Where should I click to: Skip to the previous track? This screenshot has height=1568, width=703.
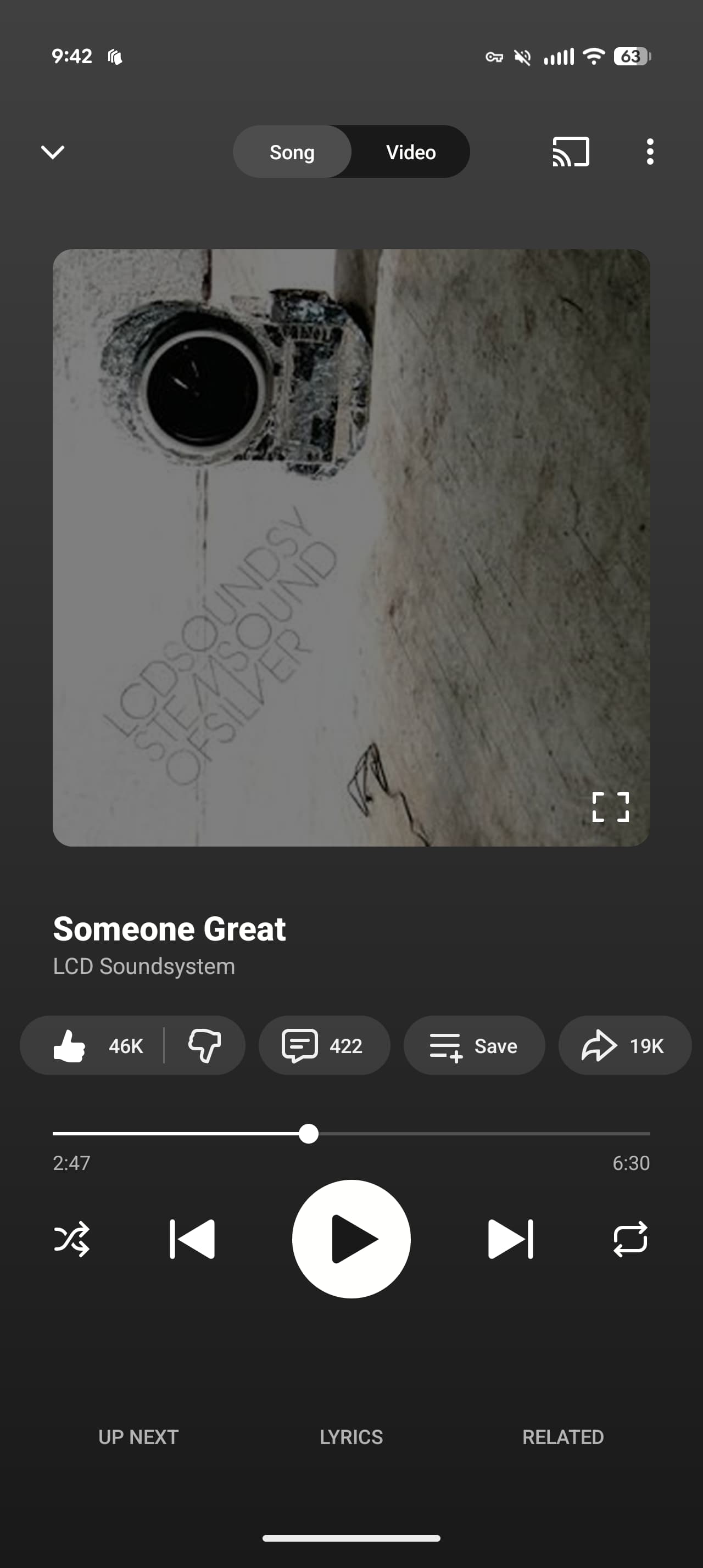[x=192, y=1239]
